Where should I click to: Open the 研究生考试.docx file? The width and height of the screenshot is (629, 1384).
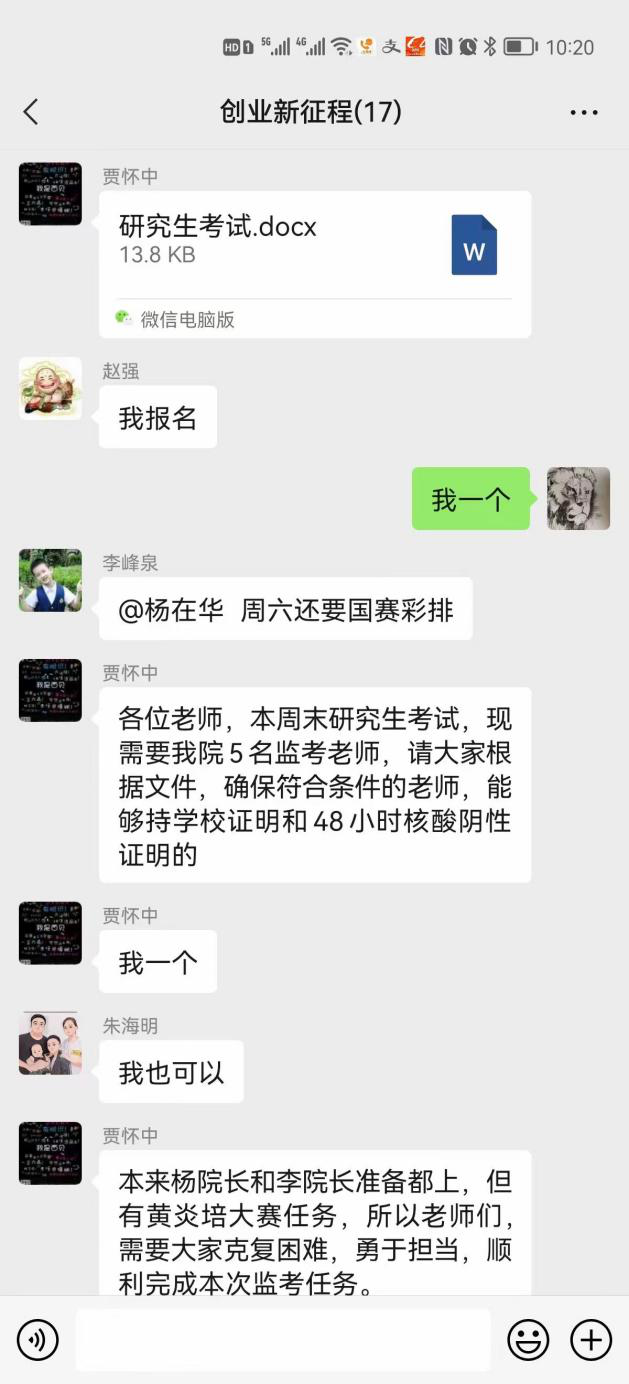(x=315, y=263)
